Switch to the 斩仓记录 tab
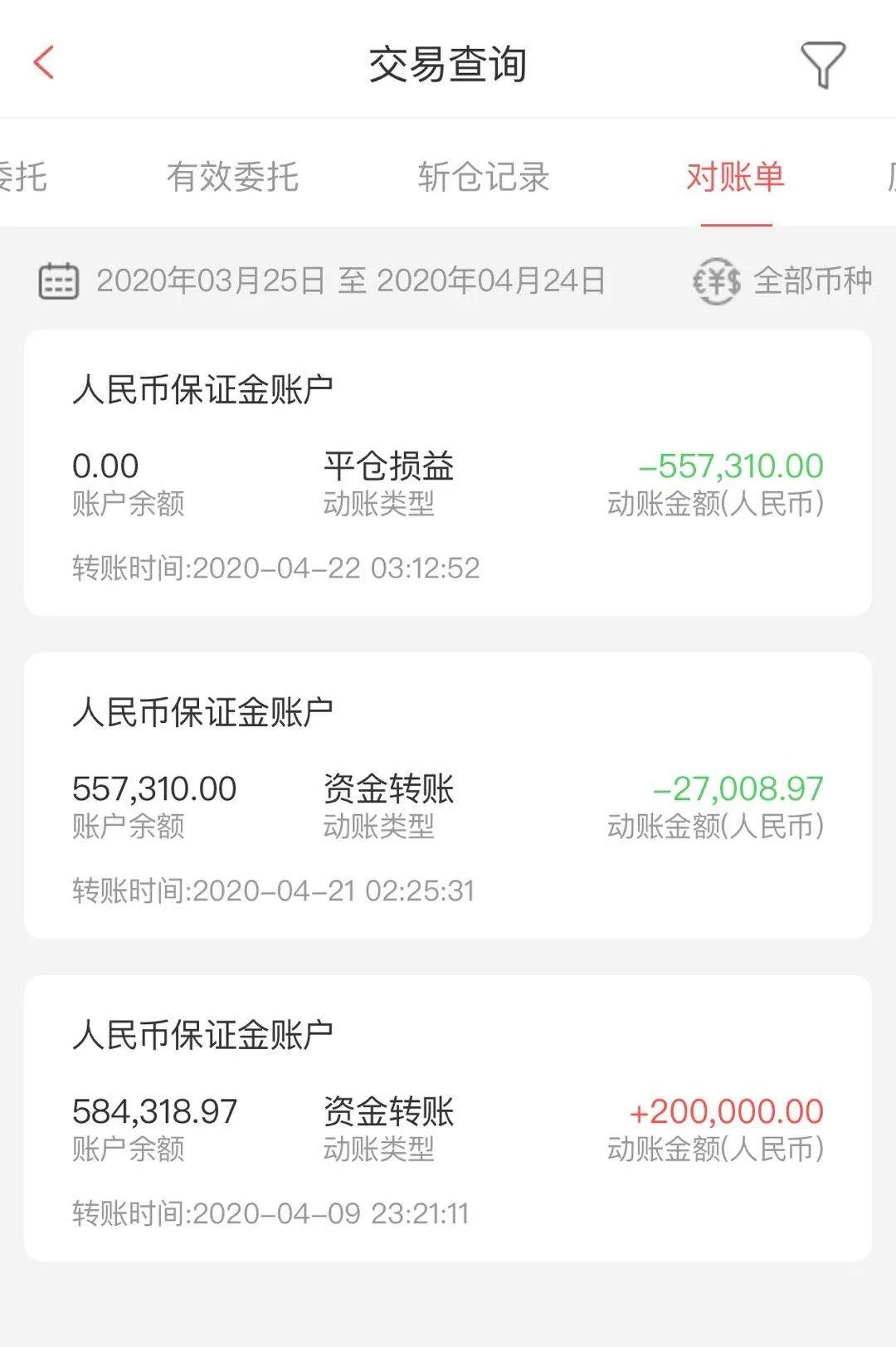 [484, 177]
